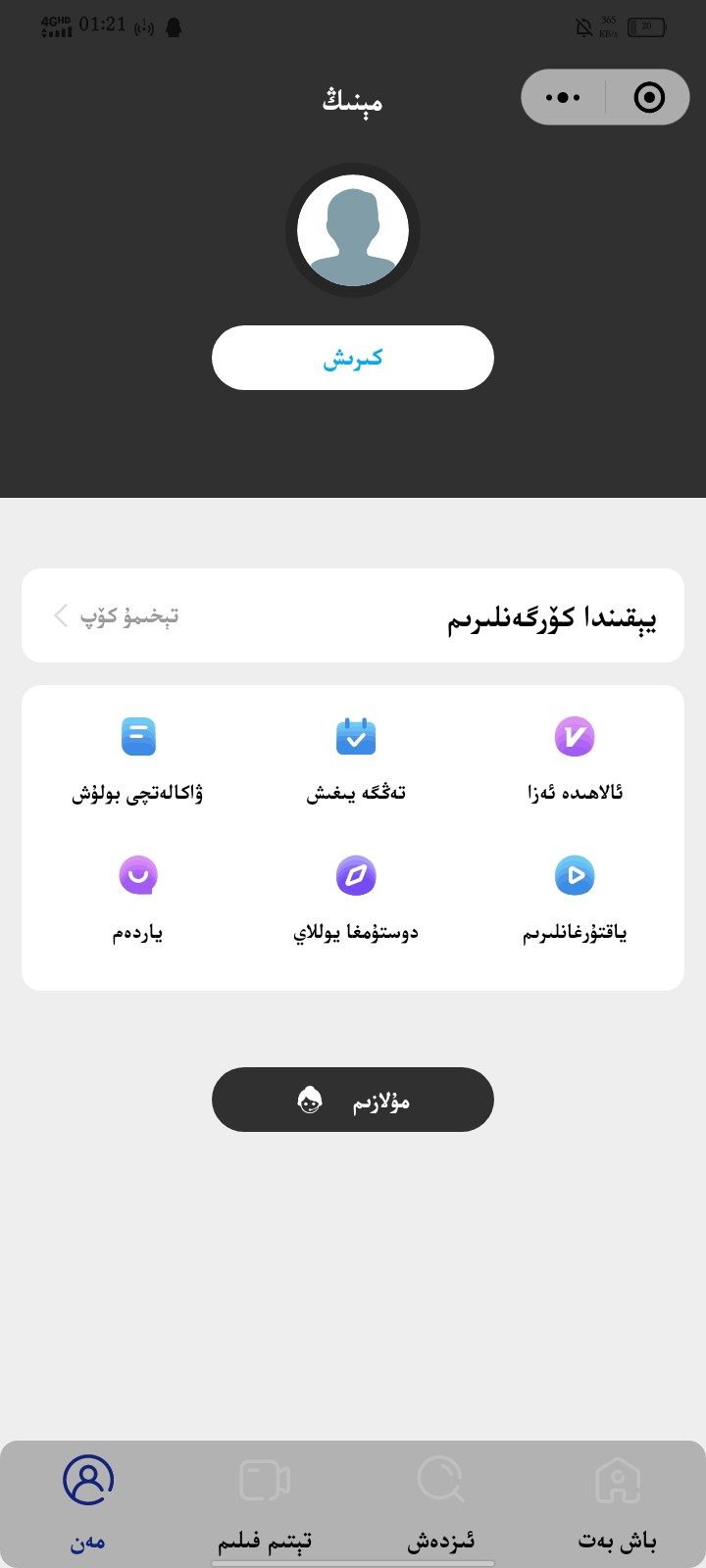Contact مۇلازىم customer service
706x1568 pixels.
tap(353, 1100)
